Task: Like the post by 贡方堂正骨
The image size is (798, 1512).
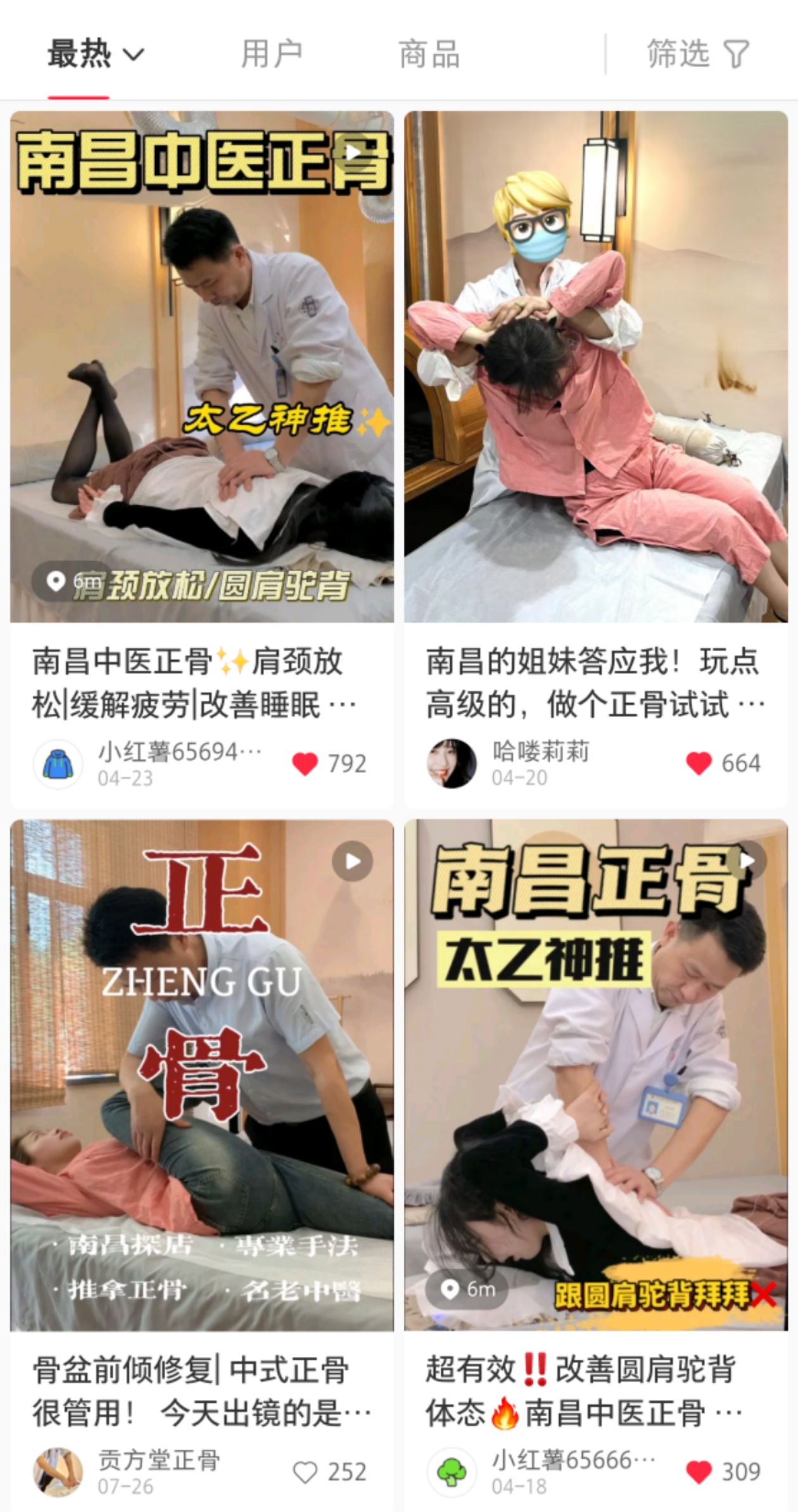Action: (x=305, y=1472)
